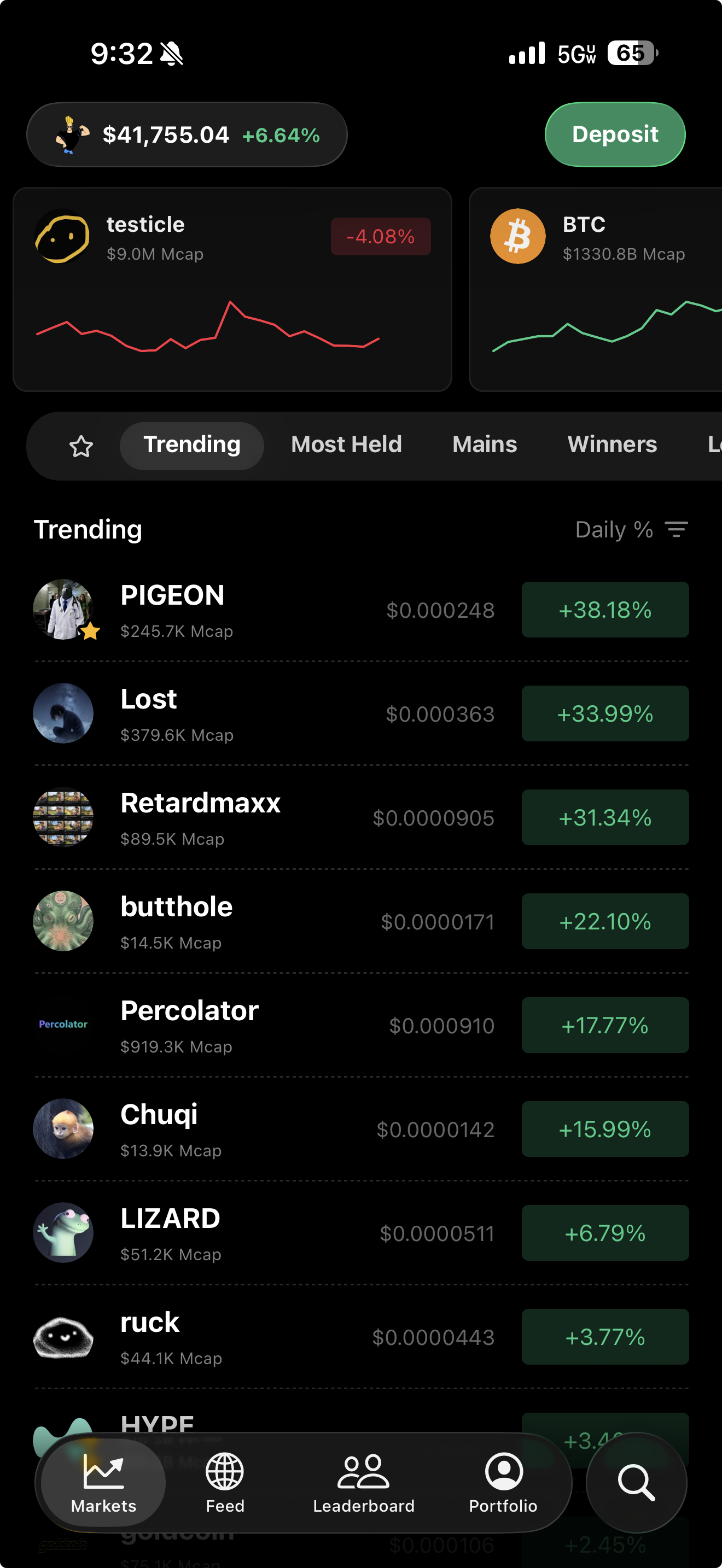Tap the +38.18% badge on PIGEON

click(604, 609)
